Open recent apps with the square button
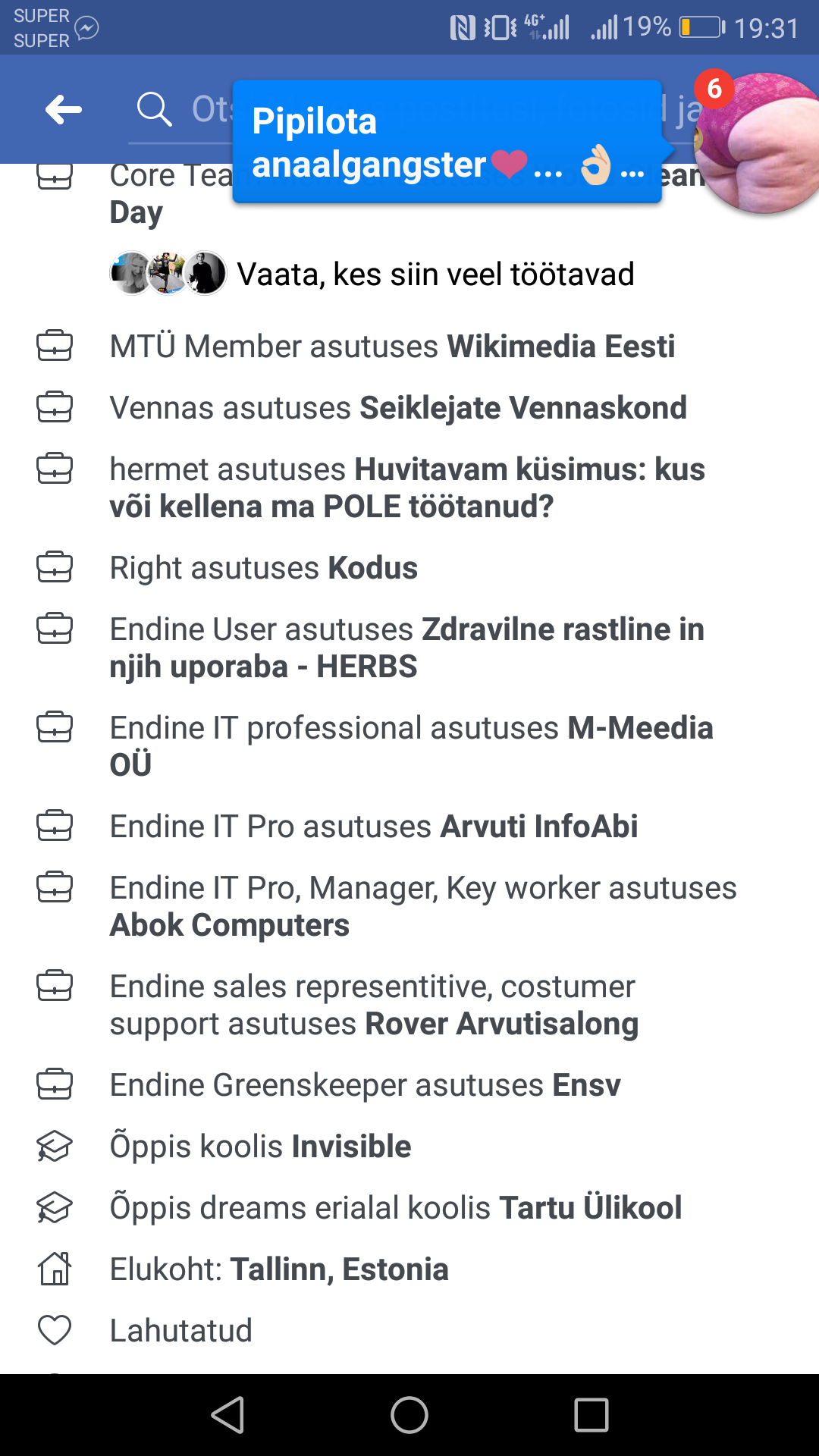The width and height of the screenshot is (819, 1456). tap(591, 1415)
